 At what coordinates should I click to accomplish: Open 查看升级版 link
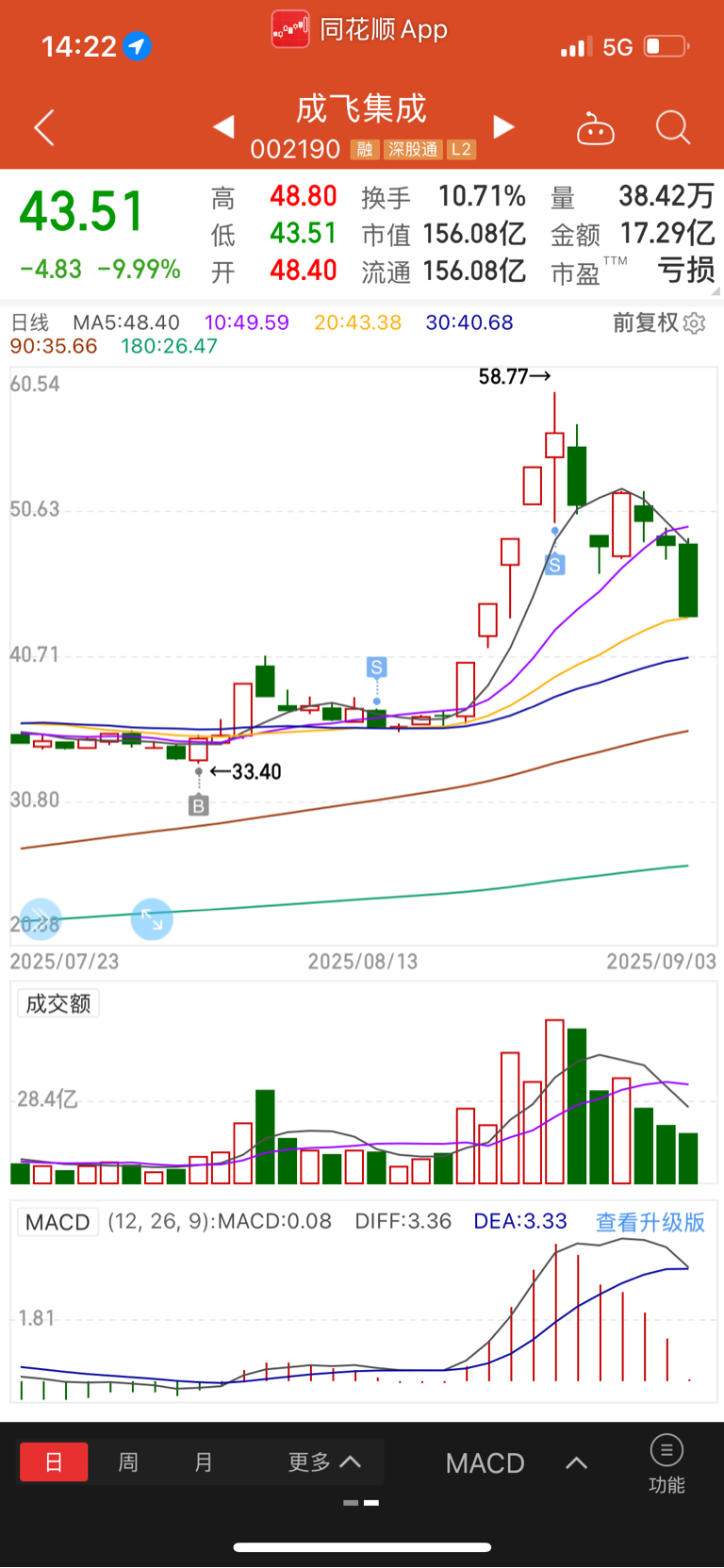point(650,1222)
